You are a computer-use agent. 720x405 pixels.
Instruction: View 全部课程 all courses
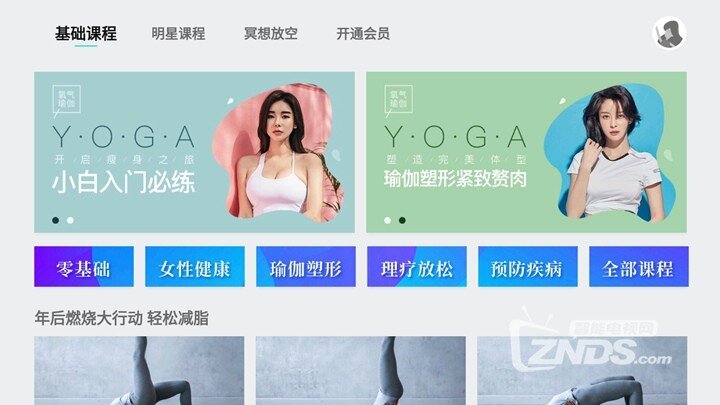[638, 268]
